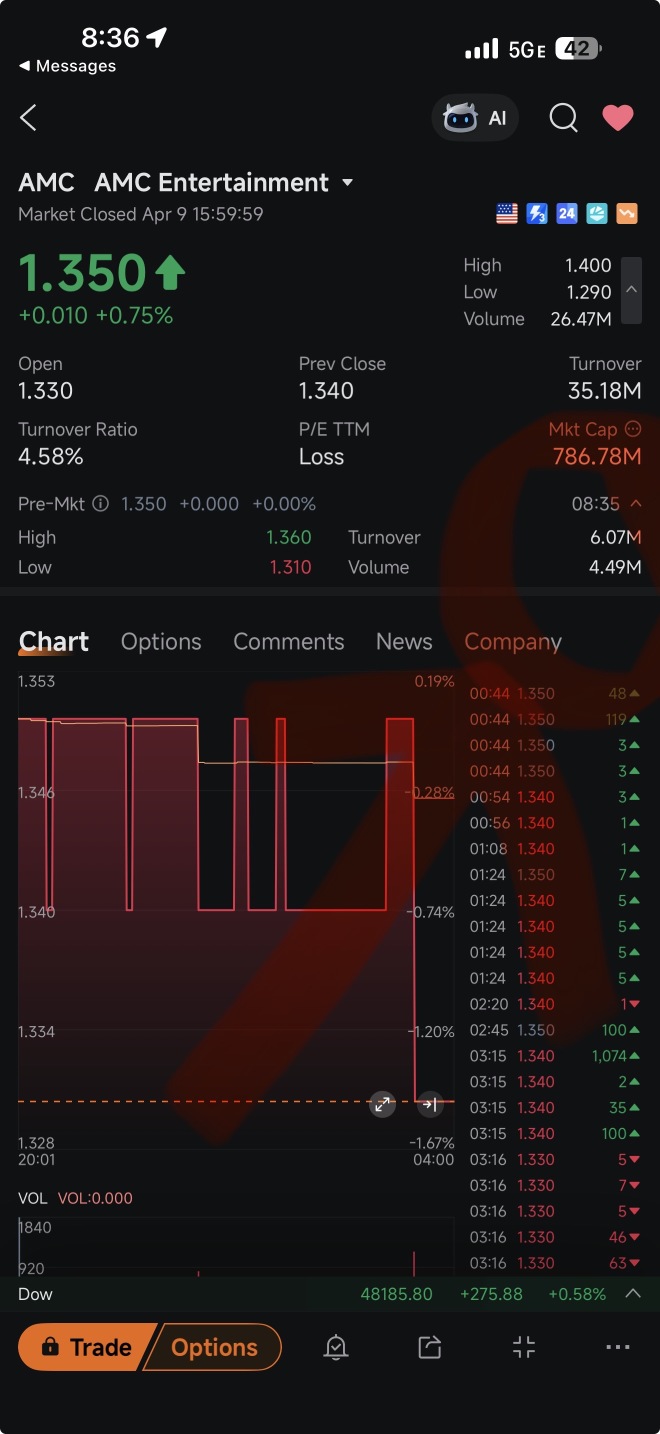Expand the Dow index ticker bar
This screenshot has height=1434, width=660.
pyautogui.click(x=632, y=1293)
